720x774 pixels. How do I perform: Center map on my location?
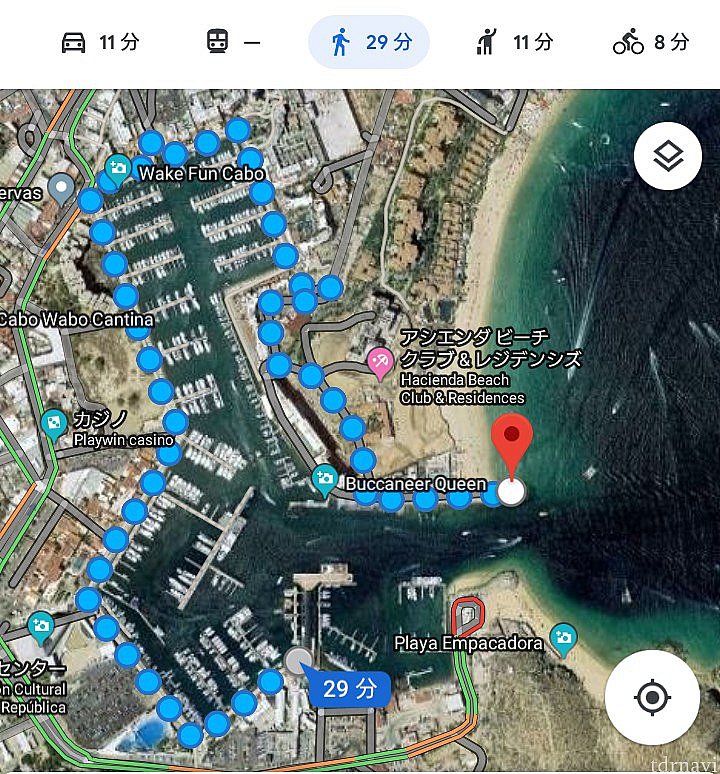652,696
